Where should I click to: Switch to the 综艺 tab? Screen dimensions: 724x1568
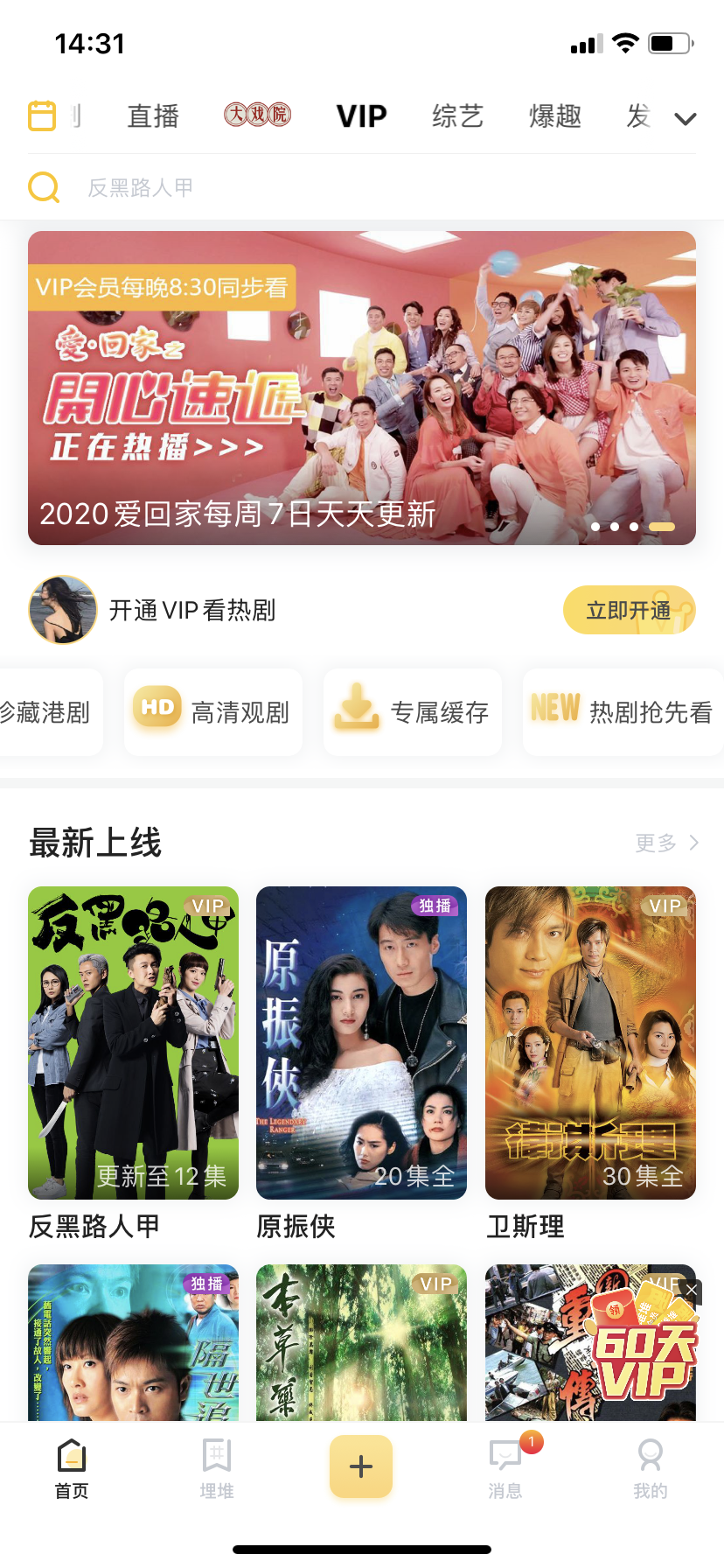point(457,115)
